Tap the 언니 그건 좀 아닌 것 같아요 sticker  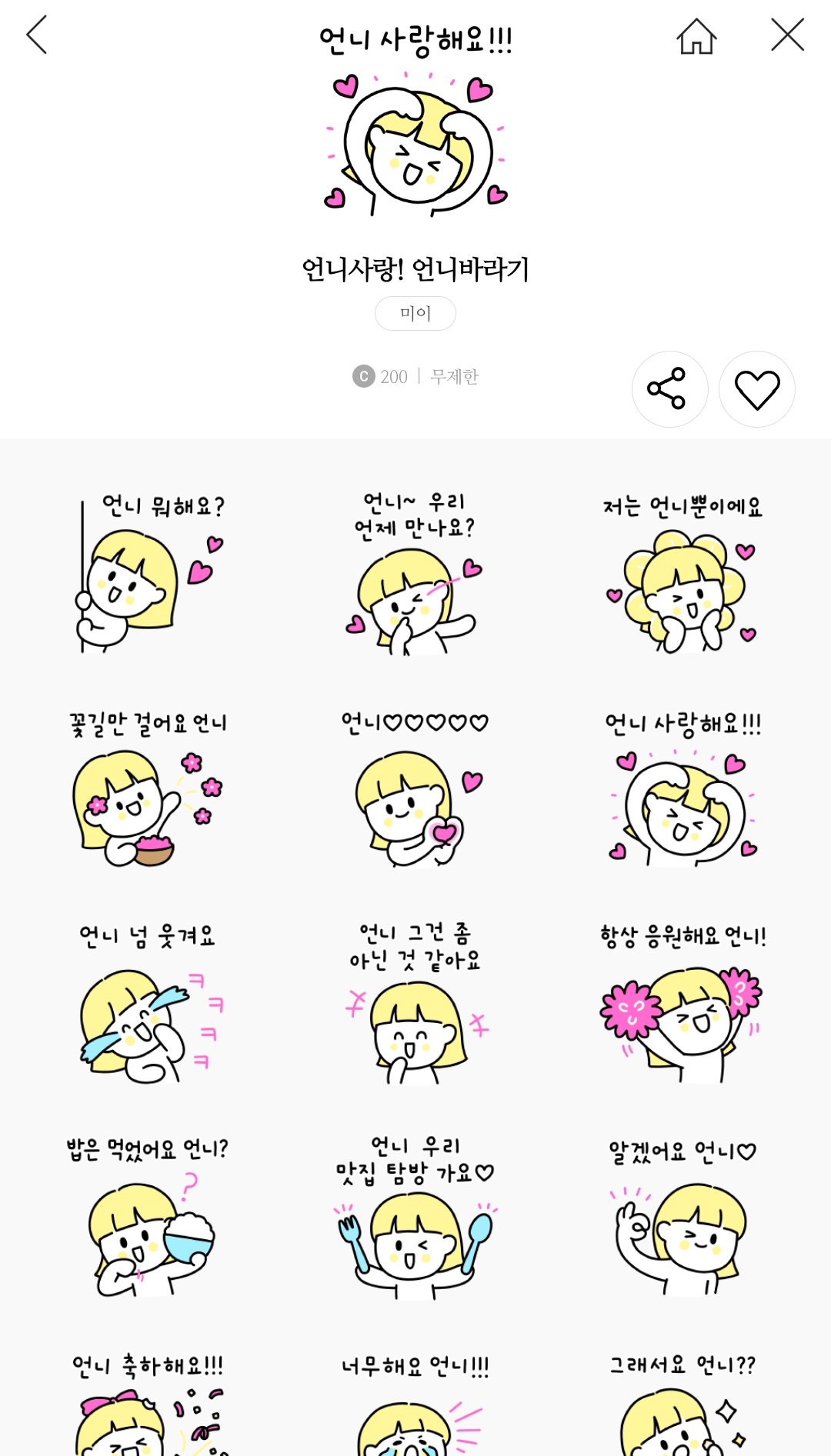[415, 1004]
